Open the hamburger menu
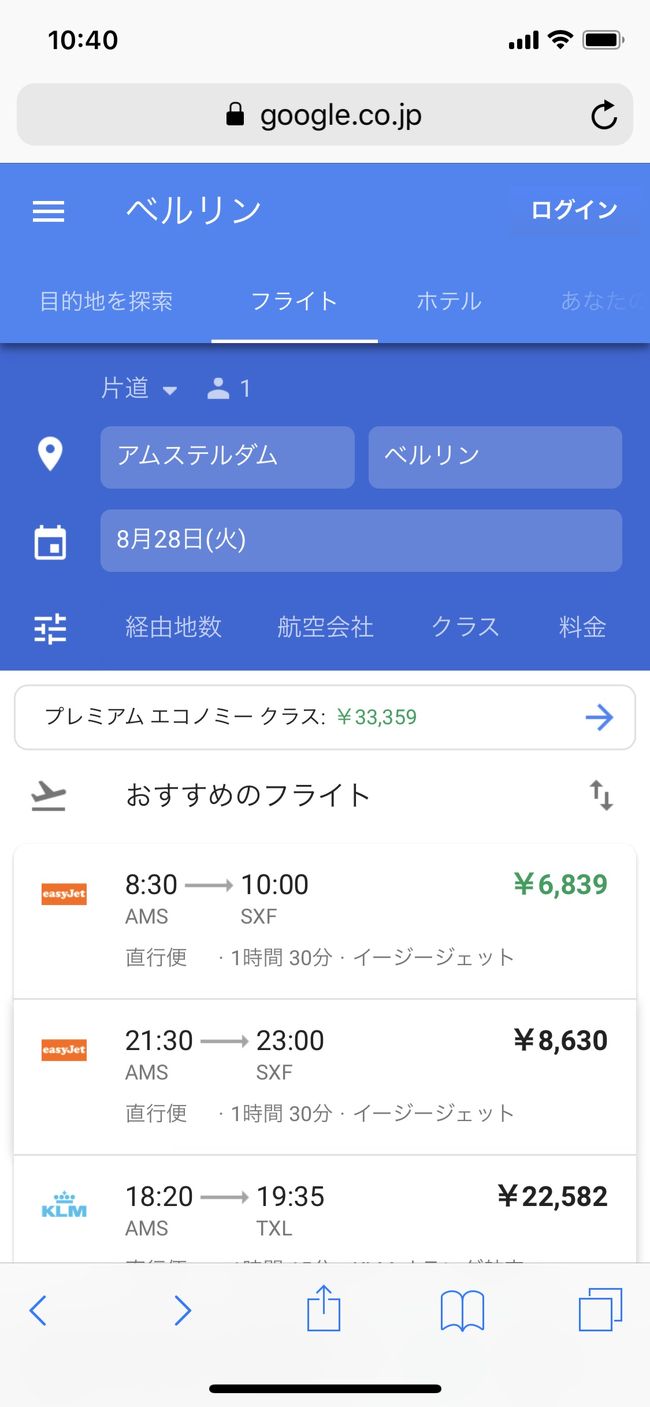The height and width of the screenshot is (1407, 650). 49,211
